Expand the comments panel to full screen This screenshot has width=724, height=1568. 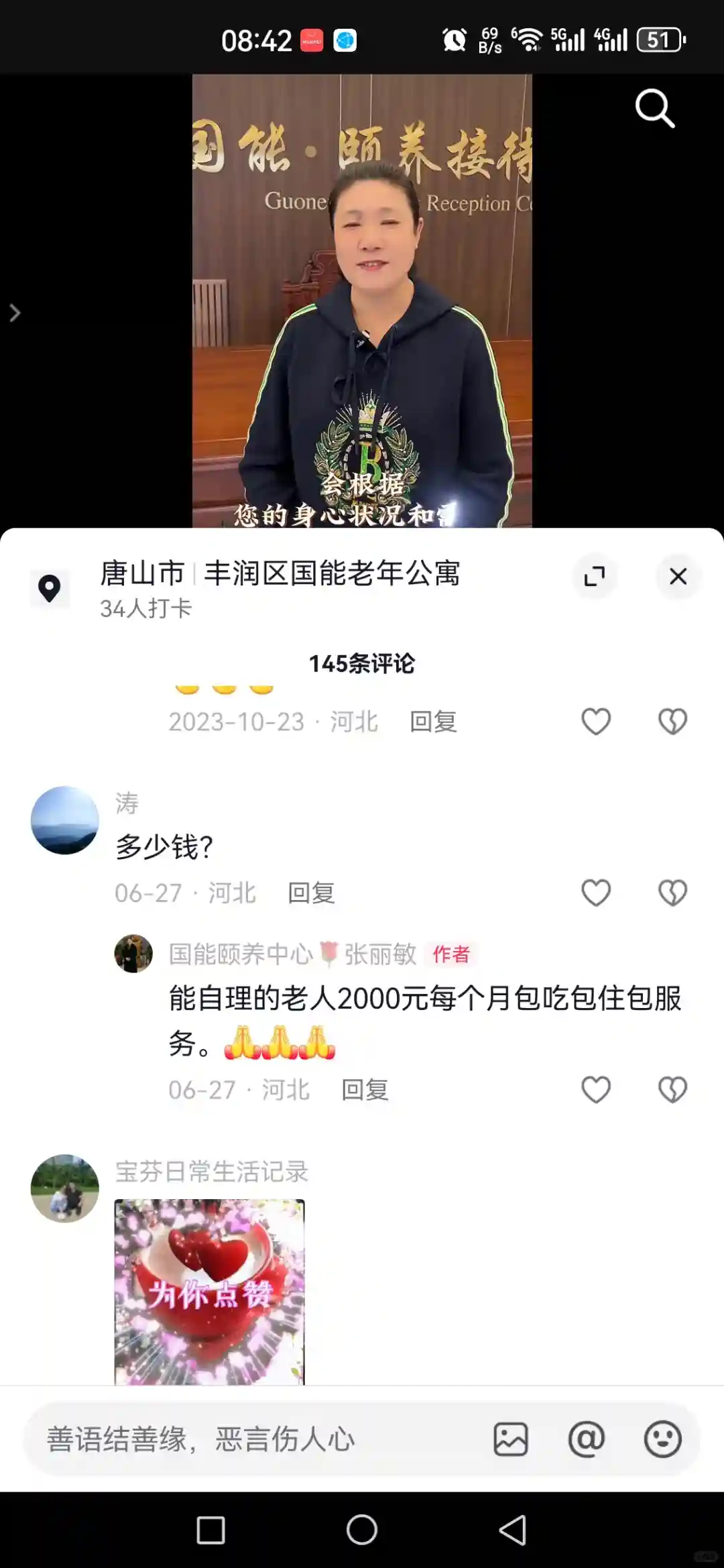(x=594, y=576)
